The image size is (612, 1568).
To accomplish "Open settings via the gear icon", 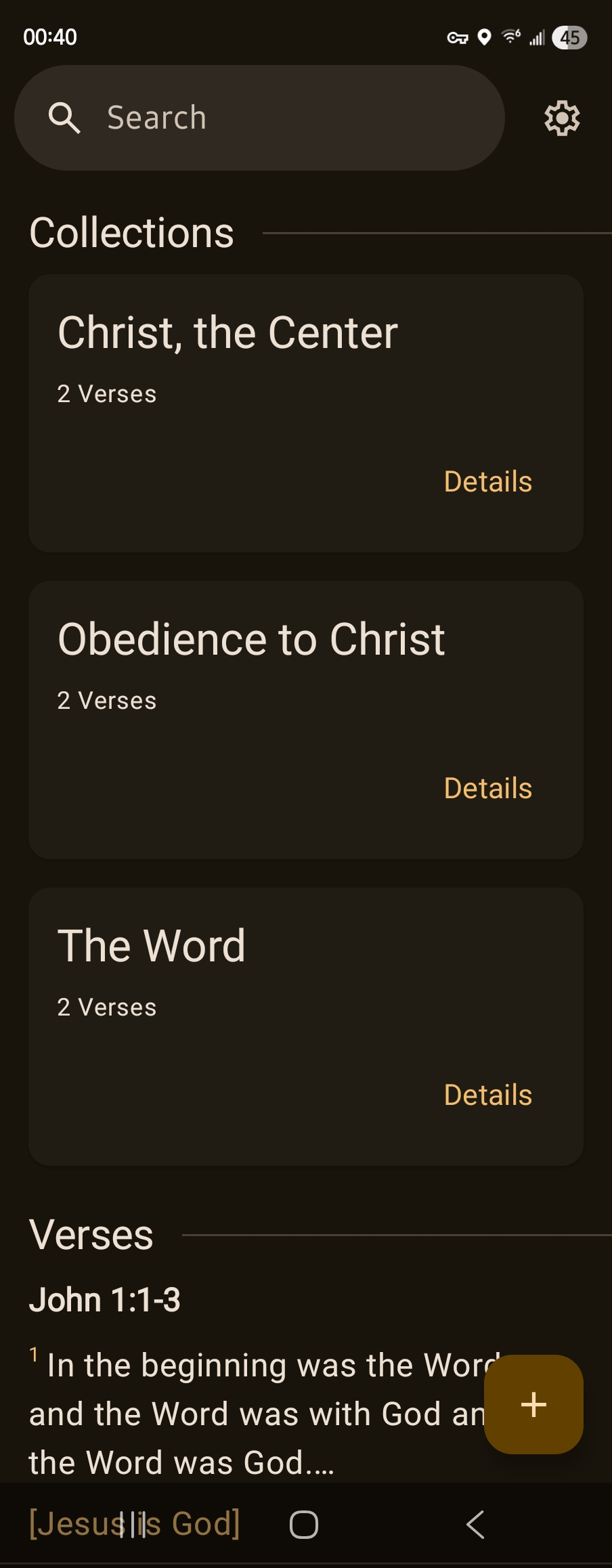I will point(561,117).
